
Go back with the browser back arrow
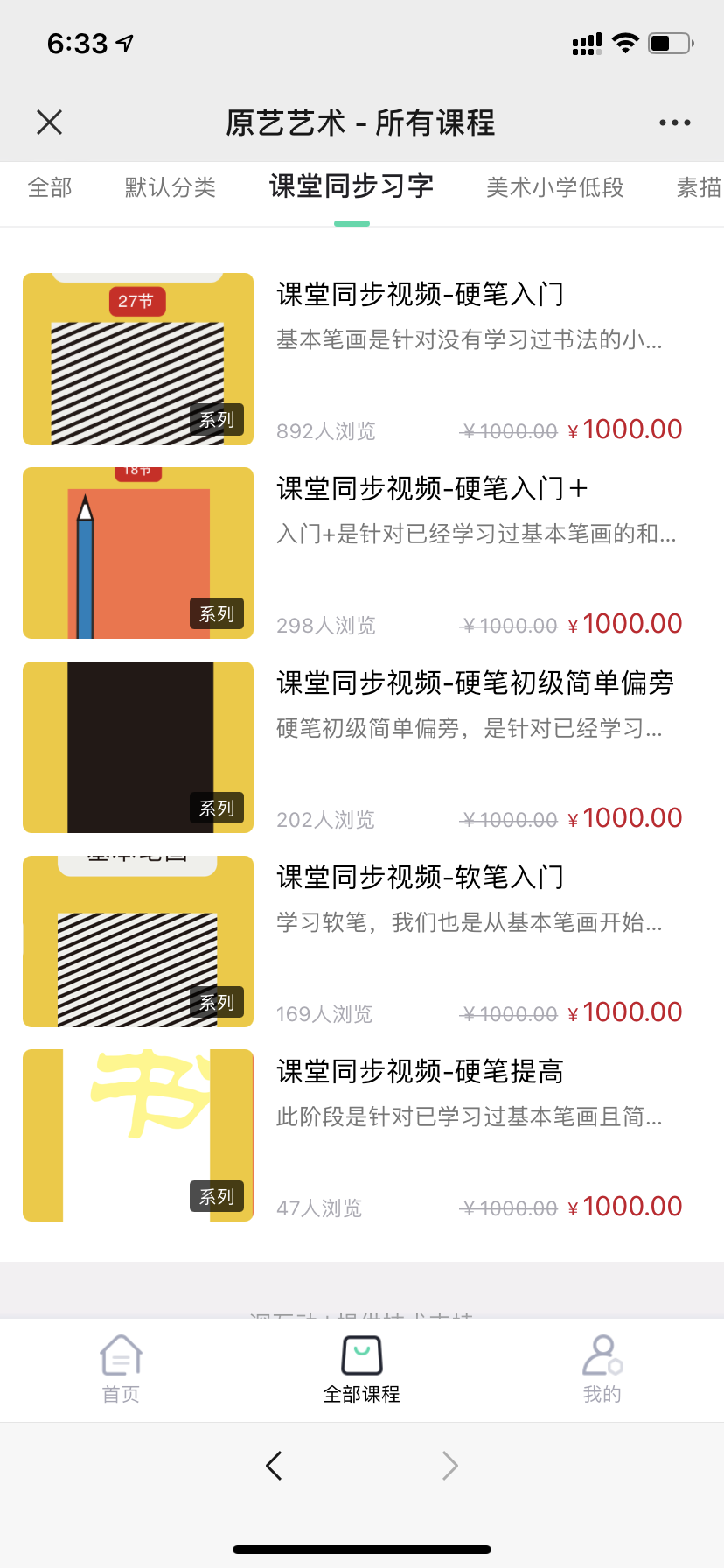tap(274, 1465)
